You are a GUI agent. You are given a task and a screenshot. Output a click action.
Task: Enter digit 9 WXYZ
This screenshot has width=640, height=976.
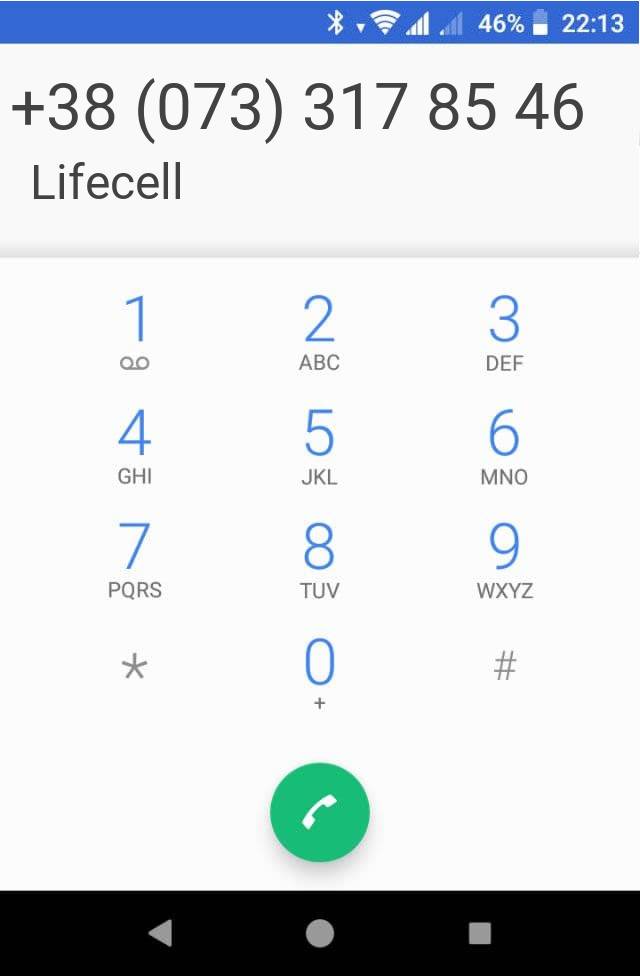(x=504, y=560)
